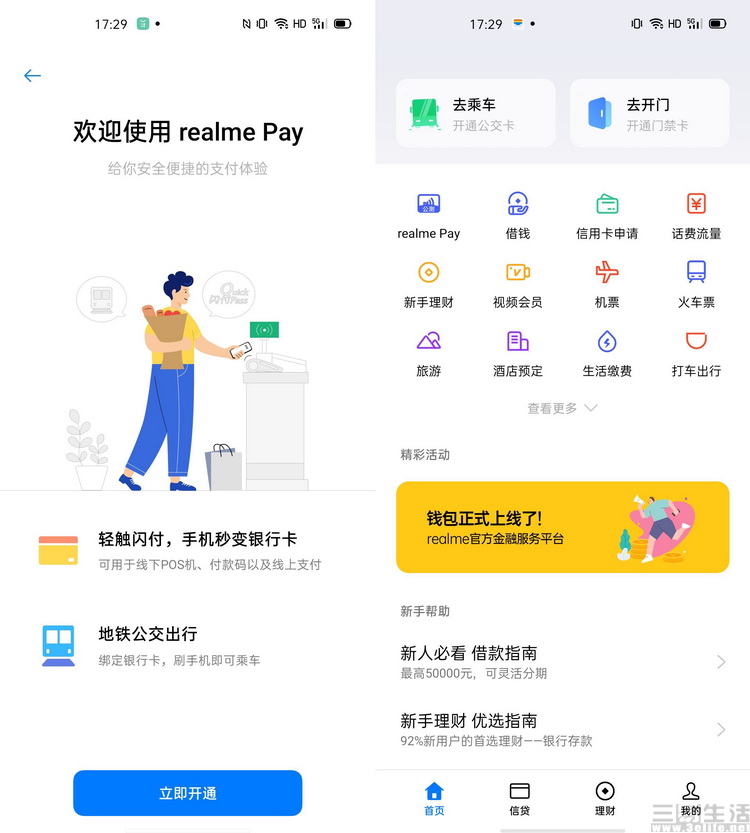Image resolution: width=750 pixels, height=833 pixels.
Task: Open the 去乘车 transit card
Action: 475,113
